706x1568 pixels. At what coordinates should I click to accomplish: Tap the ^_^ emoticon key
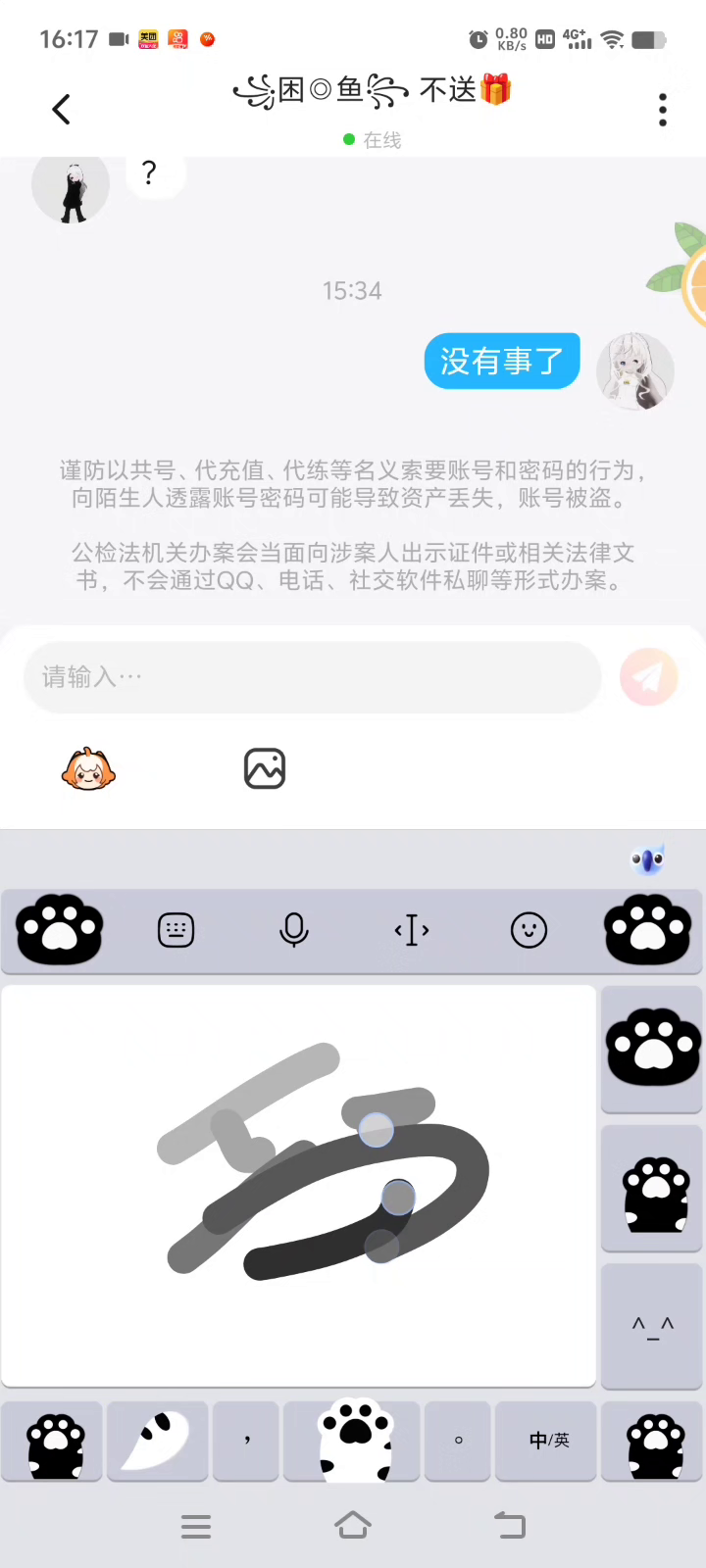pyautogui.click(x=652, y=1326)
